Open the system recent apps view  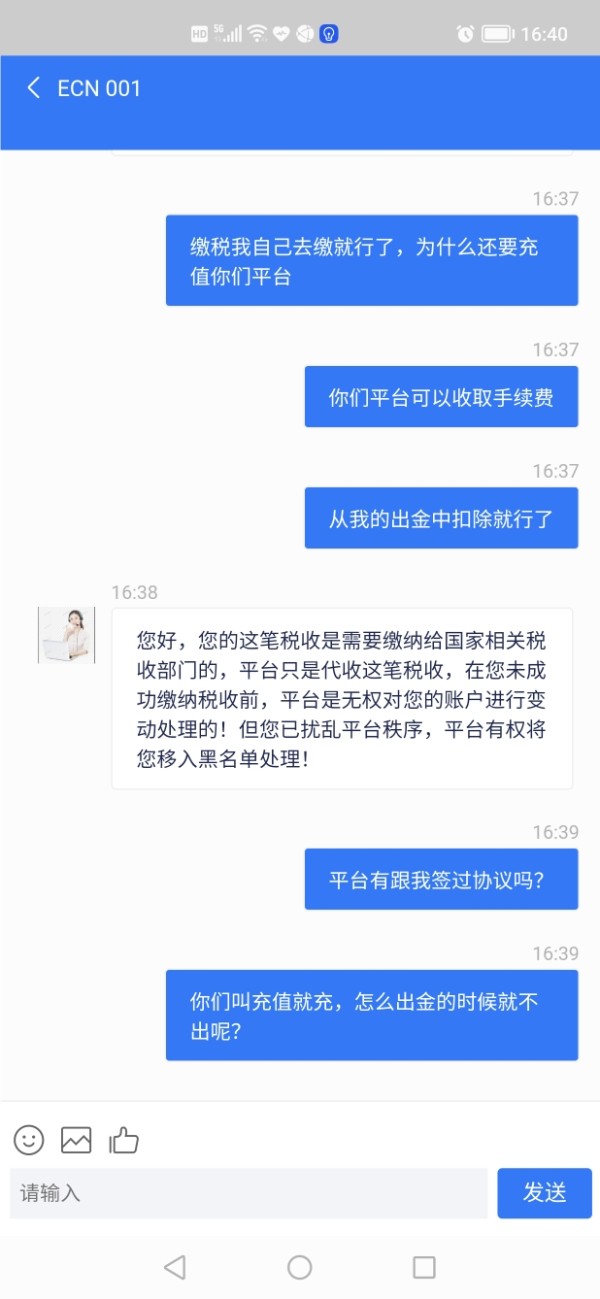tap(424, 1268)
